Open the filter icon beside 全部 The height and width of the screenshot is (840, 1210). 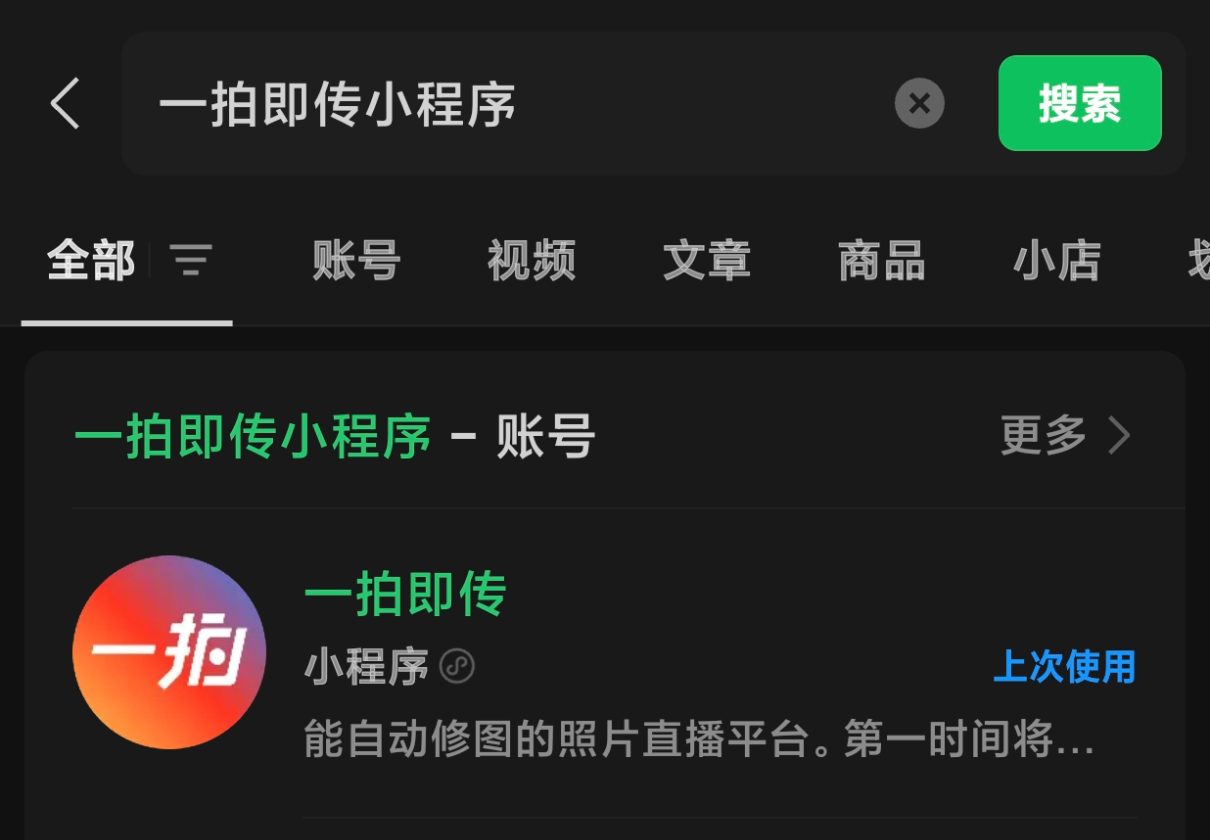pyautogui.click(x=191, y=261)
